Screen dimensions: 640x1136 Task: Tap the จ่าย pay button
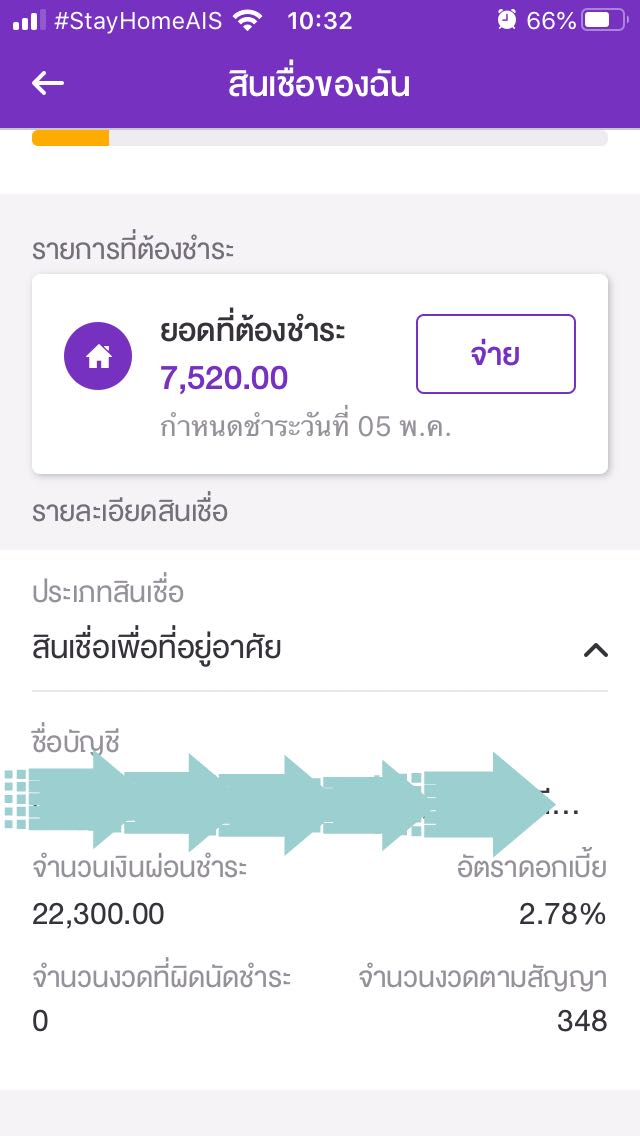[x=495, y=354]
